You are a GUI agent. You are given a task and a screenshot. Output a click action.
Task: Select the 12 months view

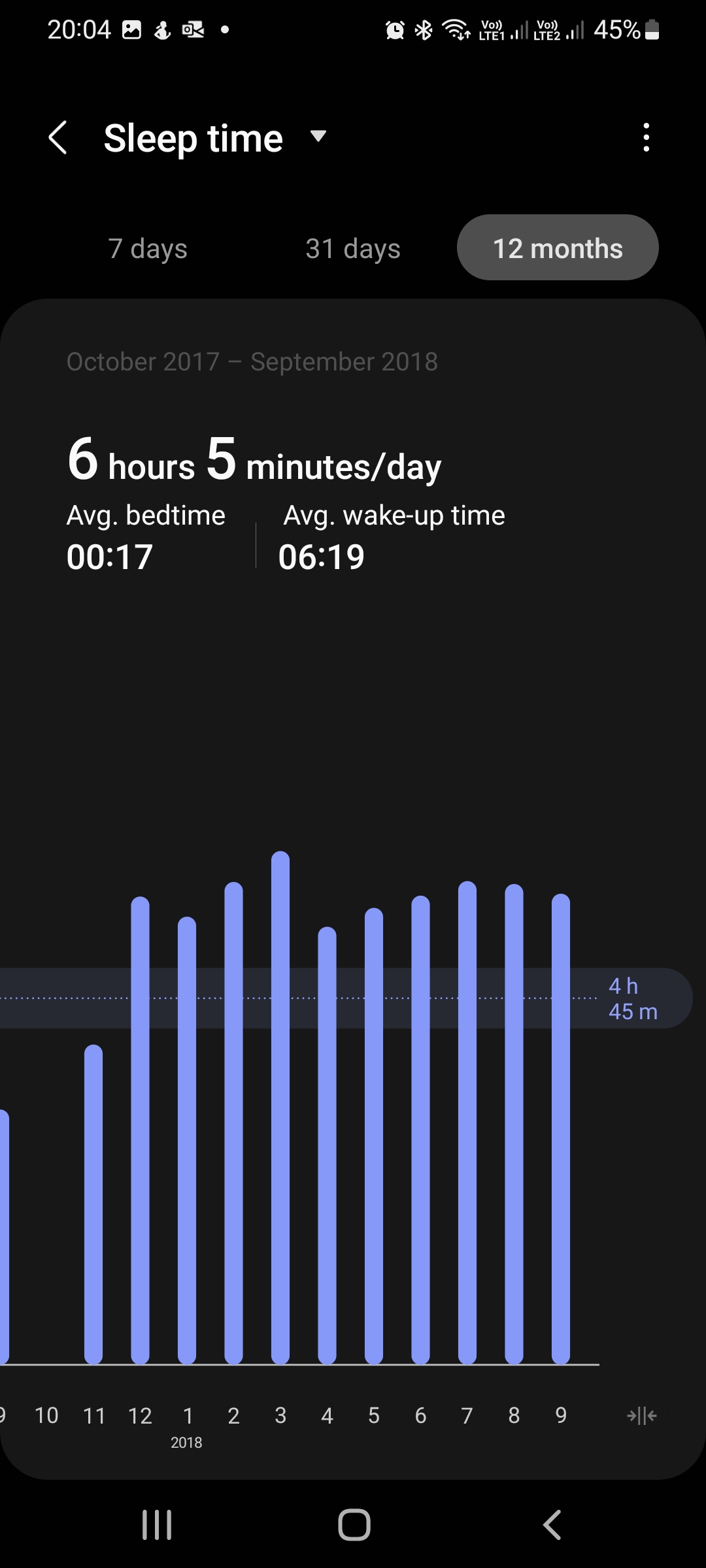[558, 248]
